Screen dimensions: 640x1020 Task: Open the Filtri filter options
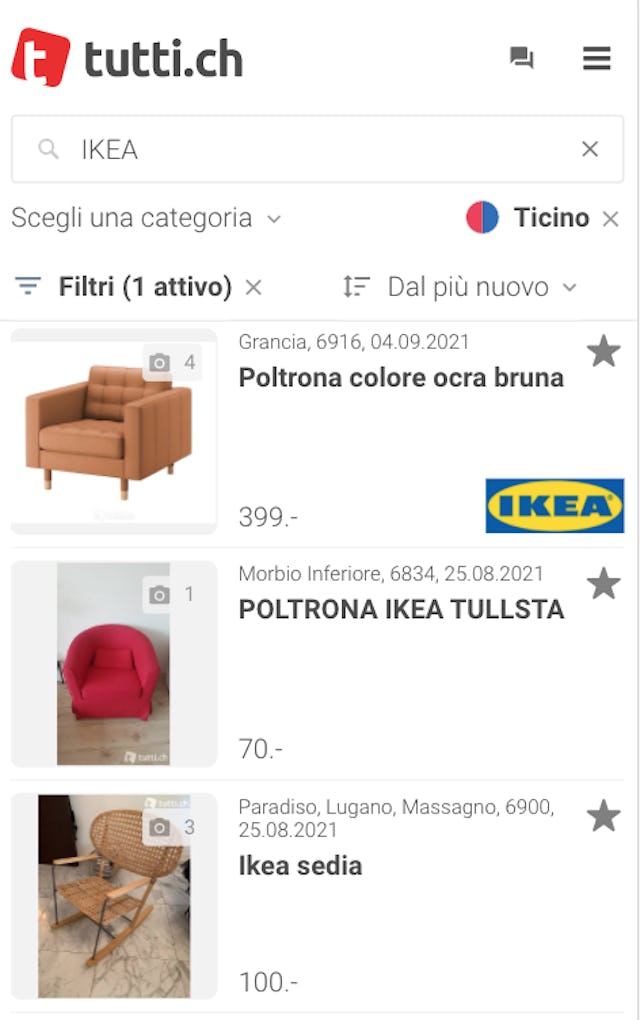pyautogui.click(x=125, y=288)
